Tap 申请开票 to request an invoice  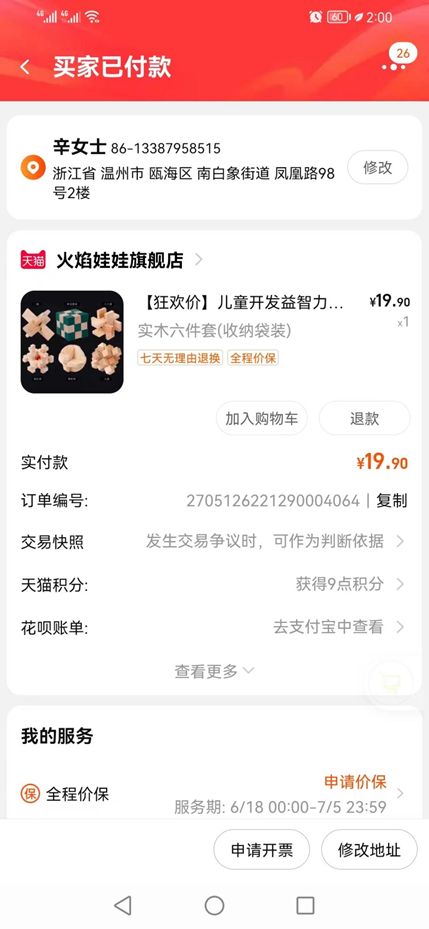(262, 850)
